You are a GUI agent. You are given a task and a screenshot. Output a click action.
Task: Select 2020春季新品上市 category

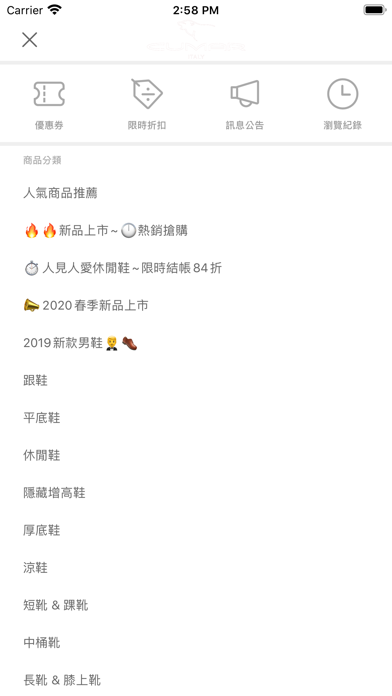pos(196,305)
